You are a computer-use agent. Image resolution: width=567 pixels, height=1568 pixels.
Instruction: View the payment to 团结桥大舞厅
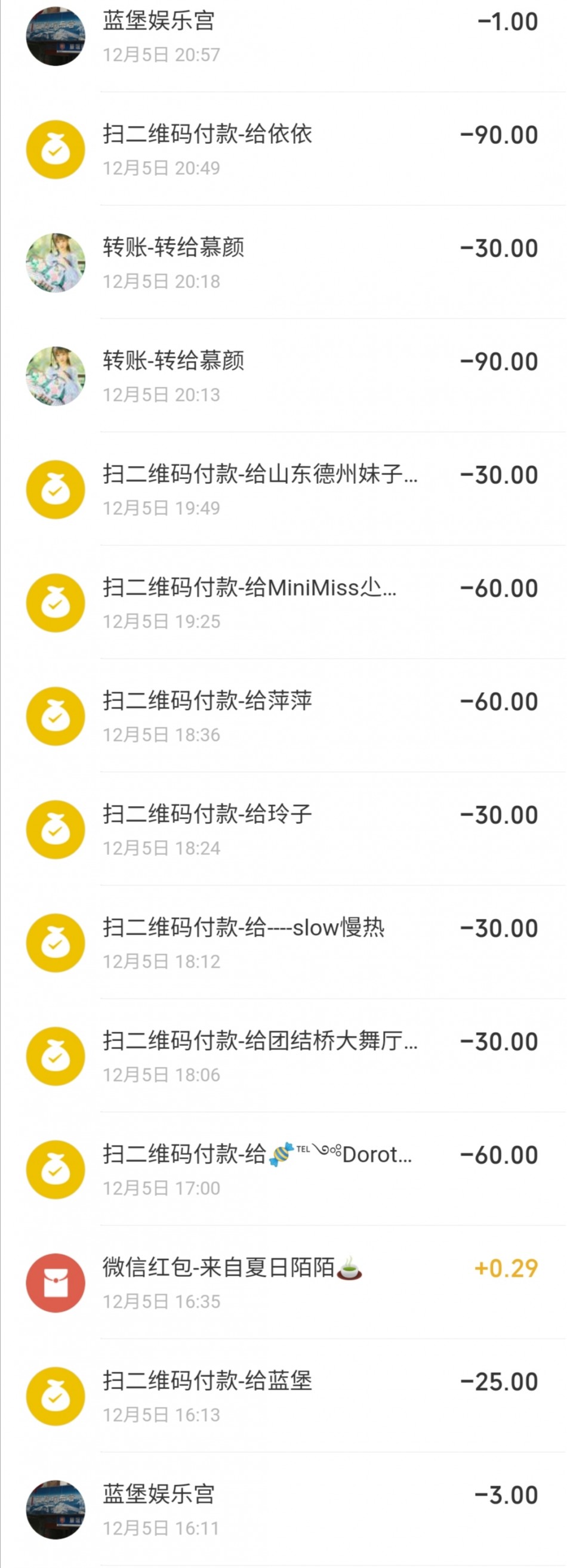[x=283, y=1056]
